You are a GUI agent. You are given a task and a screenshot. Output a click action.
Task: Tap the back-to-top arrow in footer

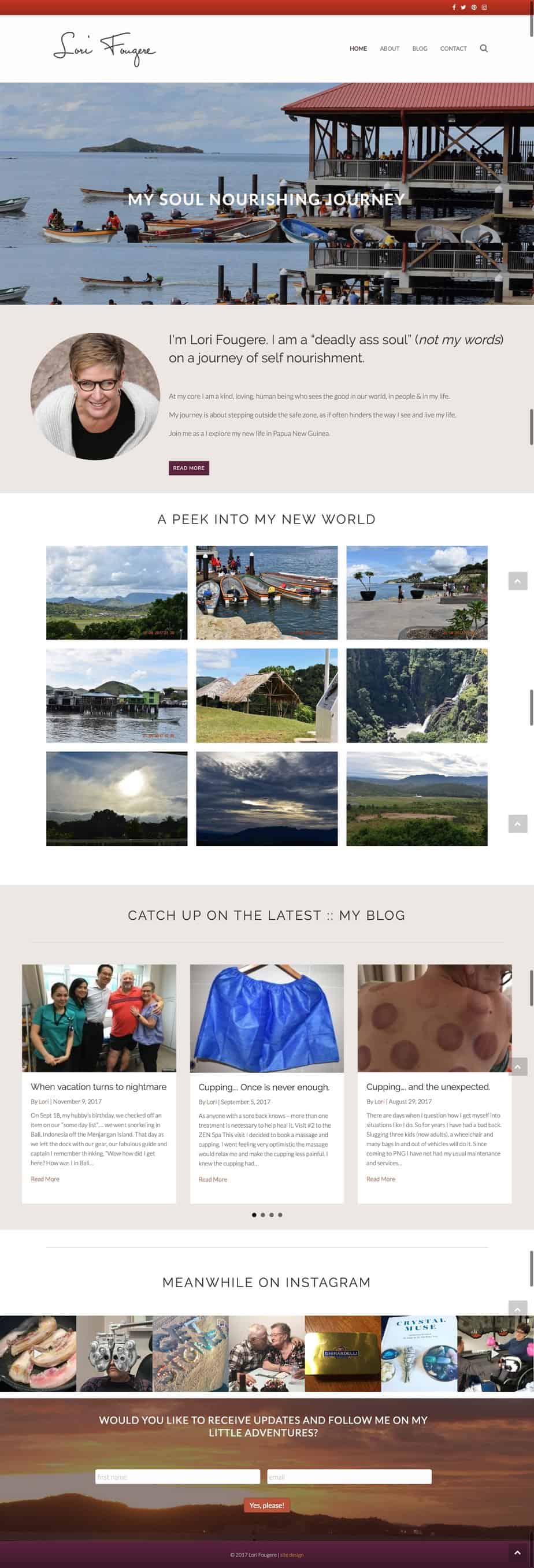pyautogui.click(x=517, y=1552)
